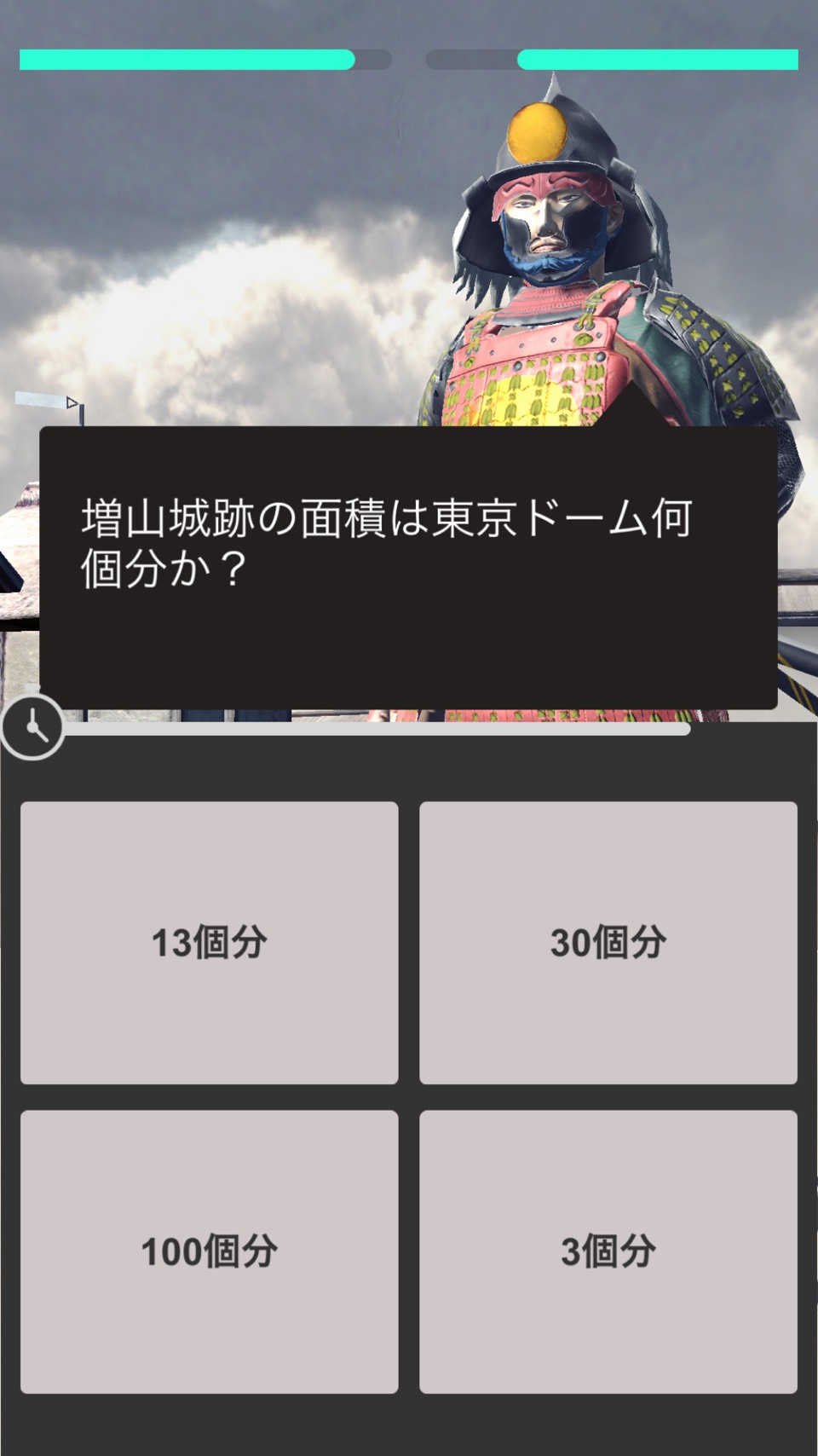This screenshot has height=1456, width=818.
Task: Select the 13個分 answer
Action: point(209,943)
